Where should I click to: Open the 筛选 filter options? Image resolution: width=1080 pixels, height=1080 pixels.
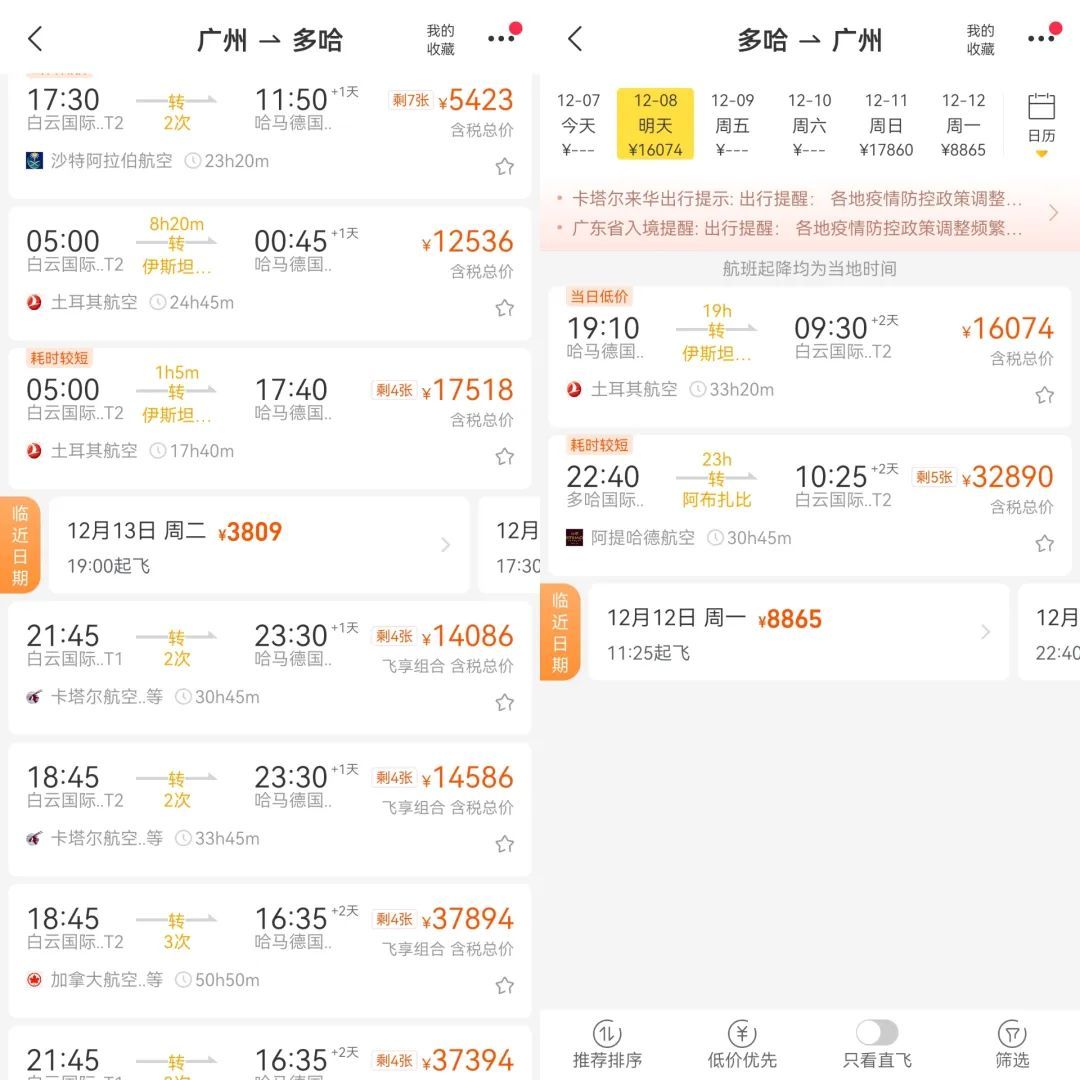(x=1012, y=1044)
